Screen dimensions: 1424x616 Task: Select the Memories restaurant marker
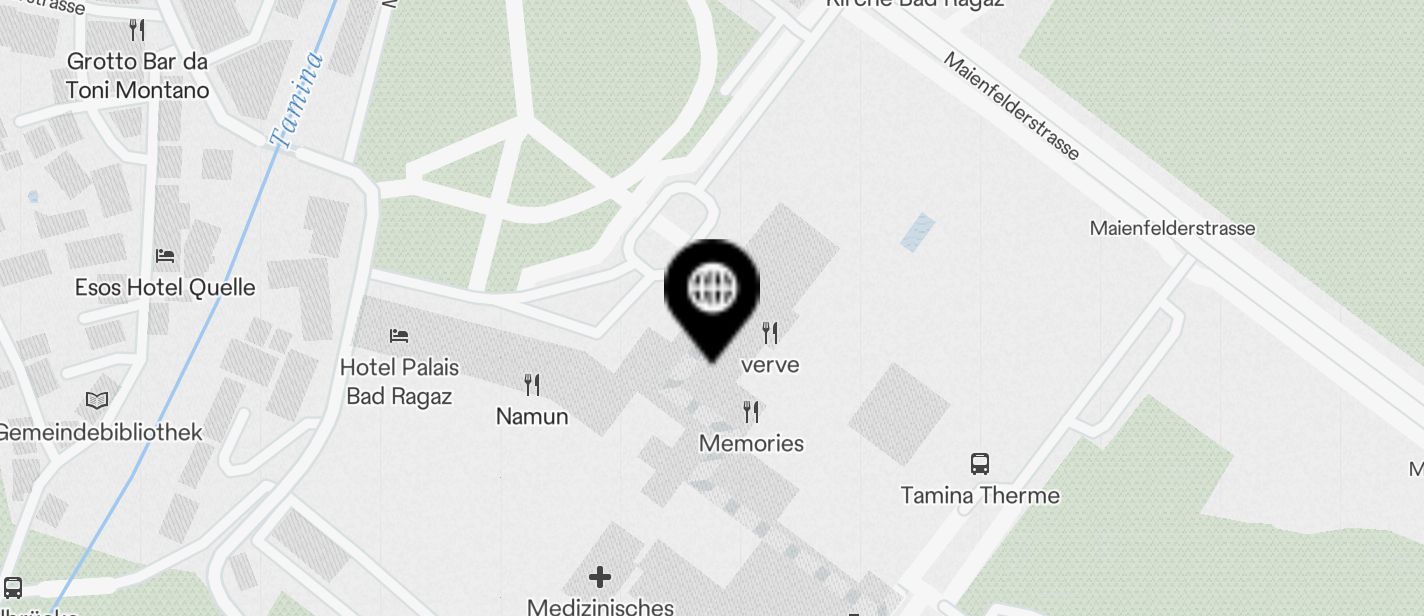(751, 412)
